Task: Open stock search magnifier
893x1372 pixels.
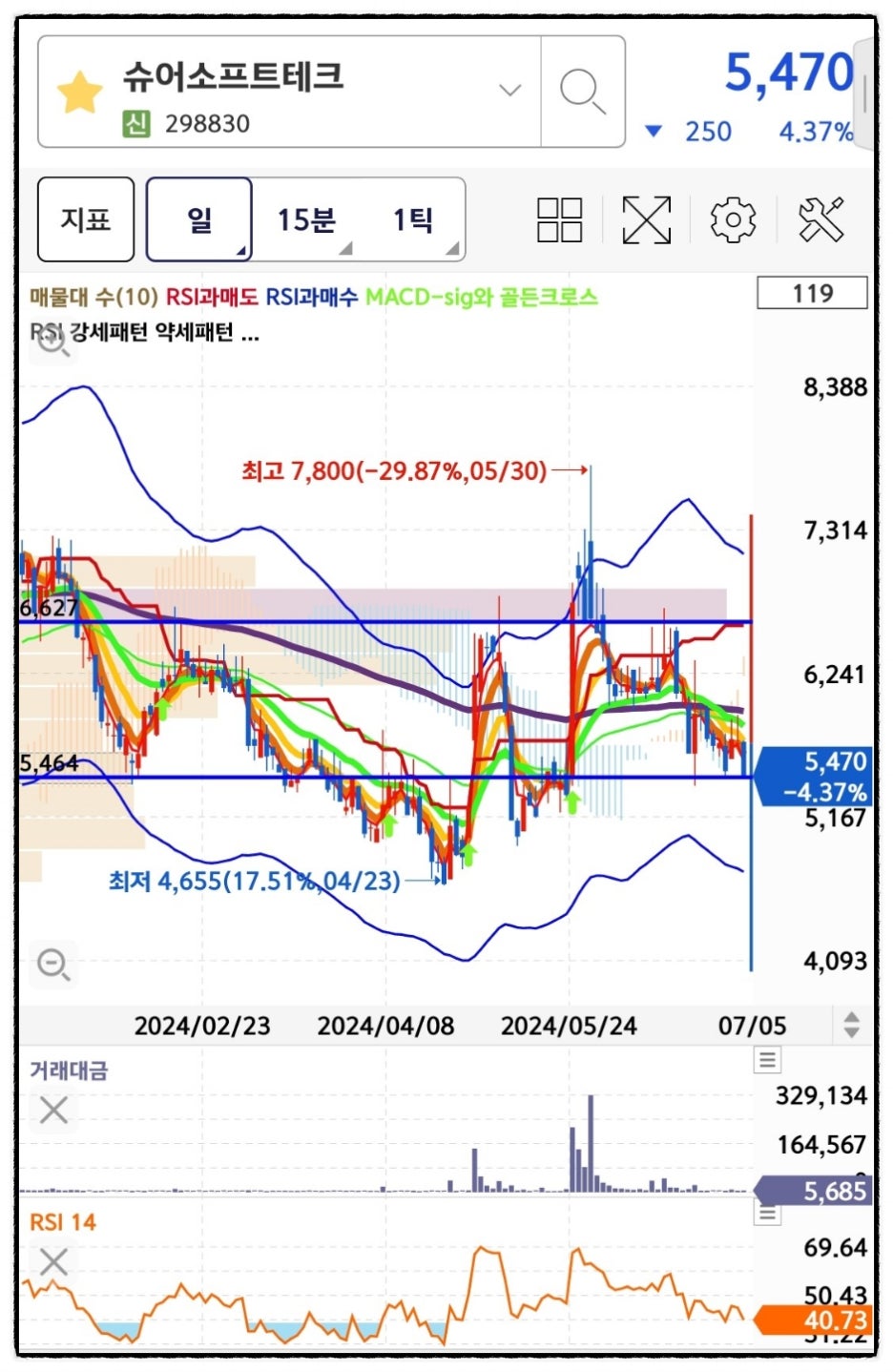Action: tap(582, 92)
